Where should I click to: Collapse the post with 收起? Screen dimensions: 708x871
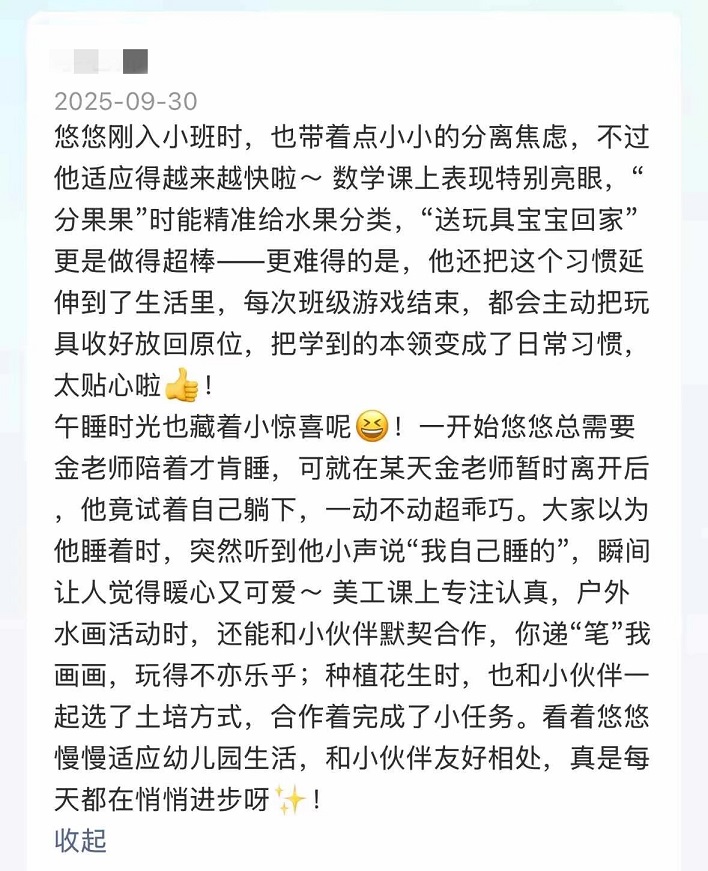(x=80, y=840)
